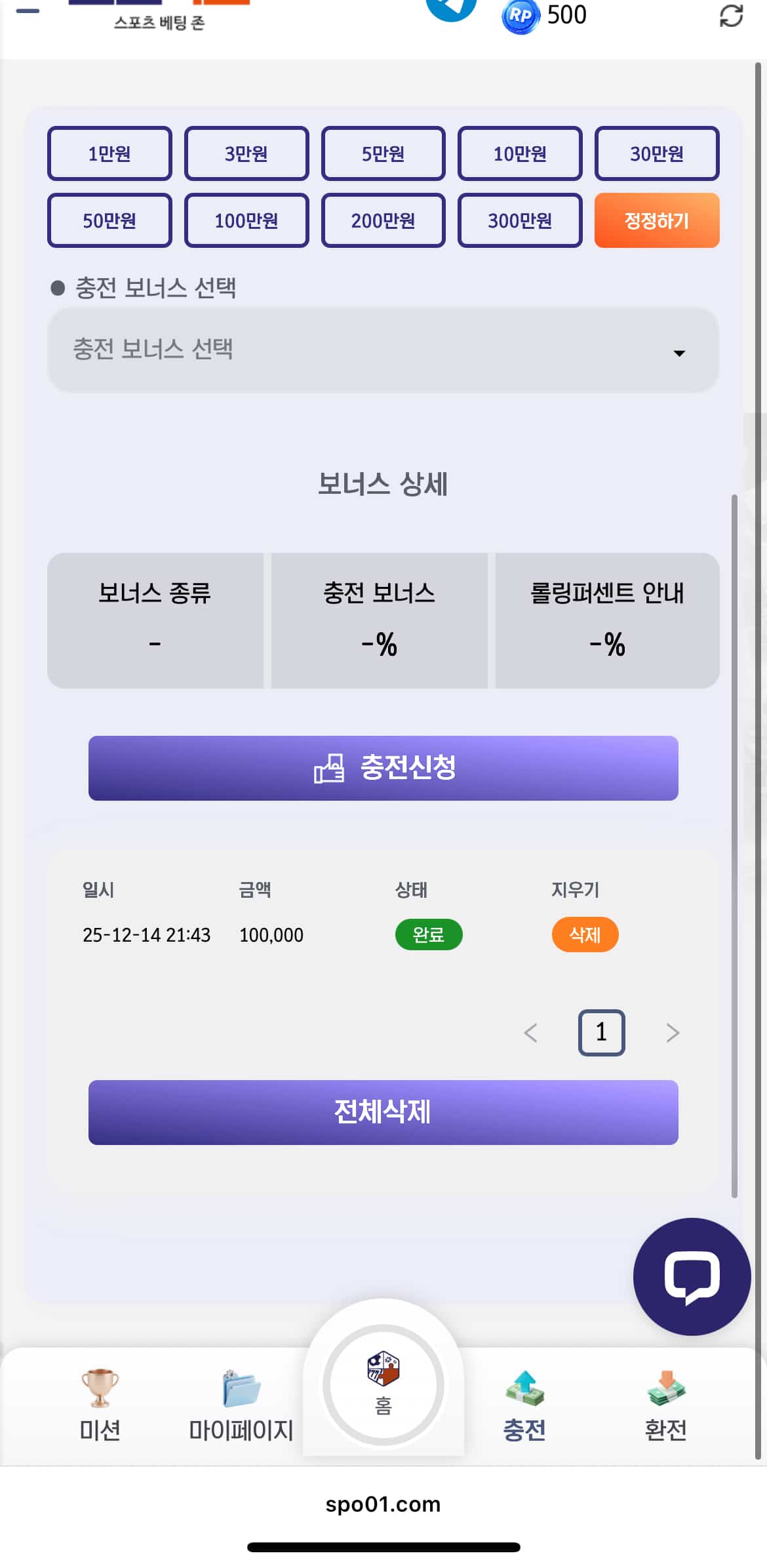This screenshot has width=767, height=1568.
Task: Open the 마이페이지 tab
Action: pyautogui.click(x=241, y=1405)
